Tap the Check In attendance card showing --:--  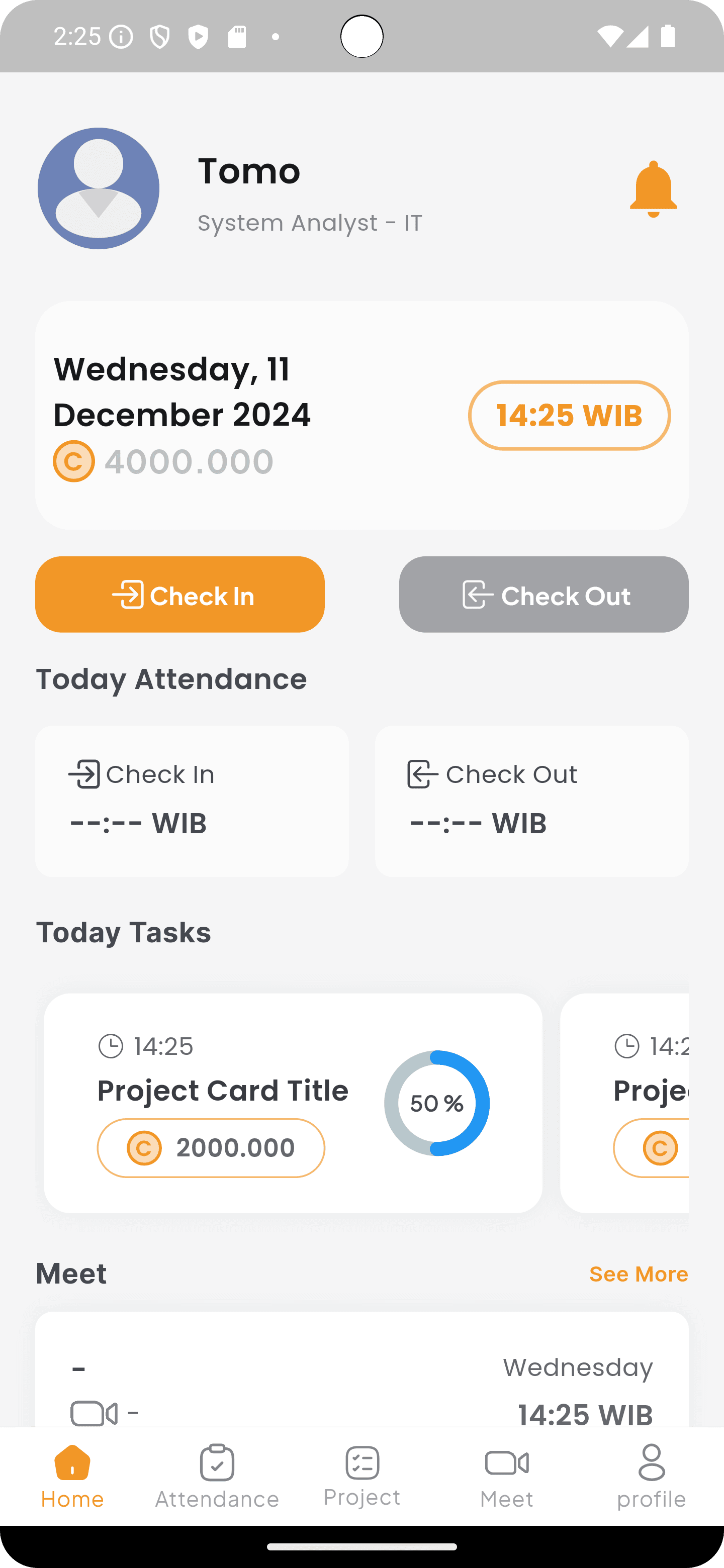193,801
